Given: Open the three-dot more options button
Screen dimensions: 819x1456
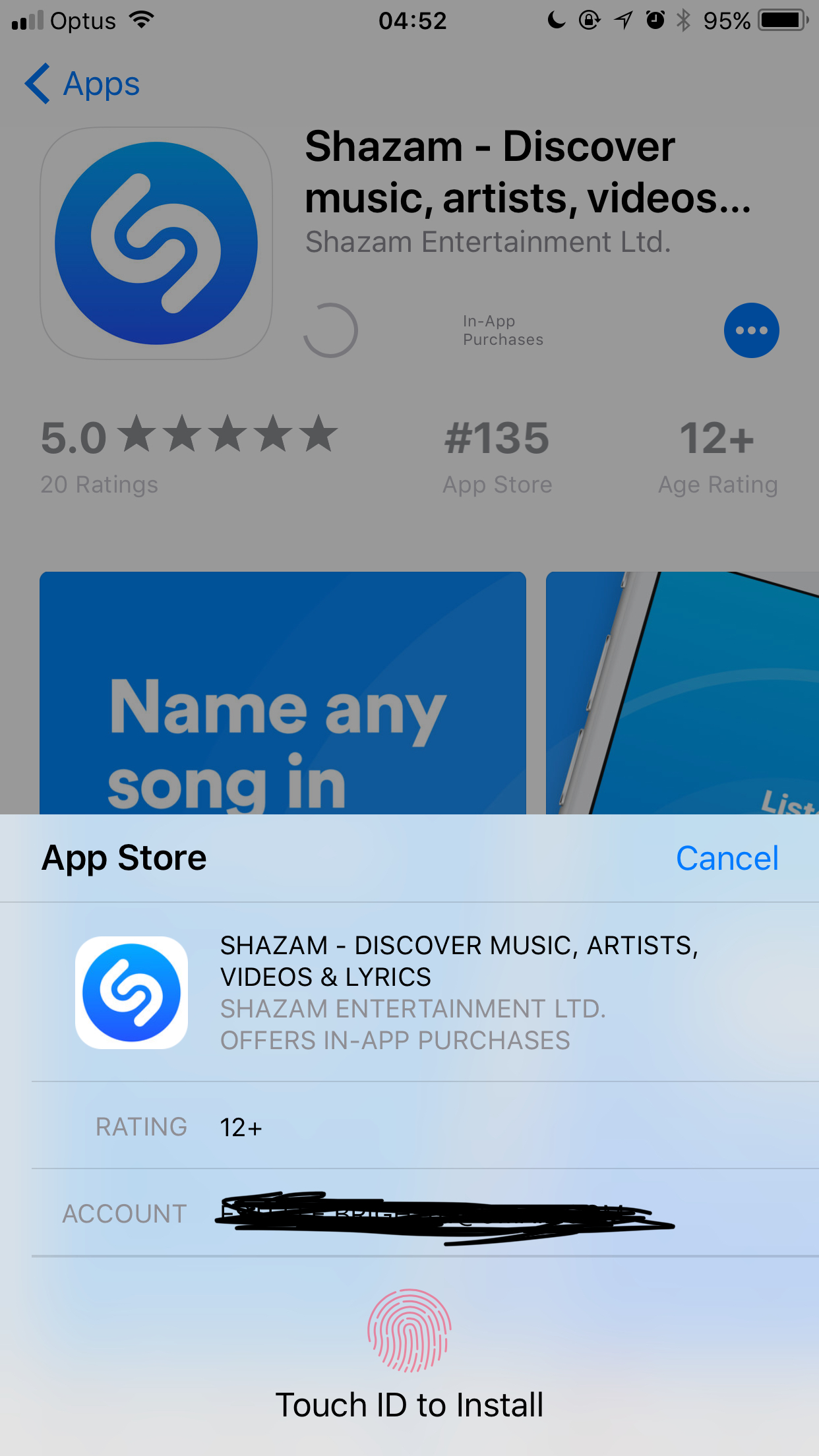Looking at the screenshot, I should click(751, 330).
